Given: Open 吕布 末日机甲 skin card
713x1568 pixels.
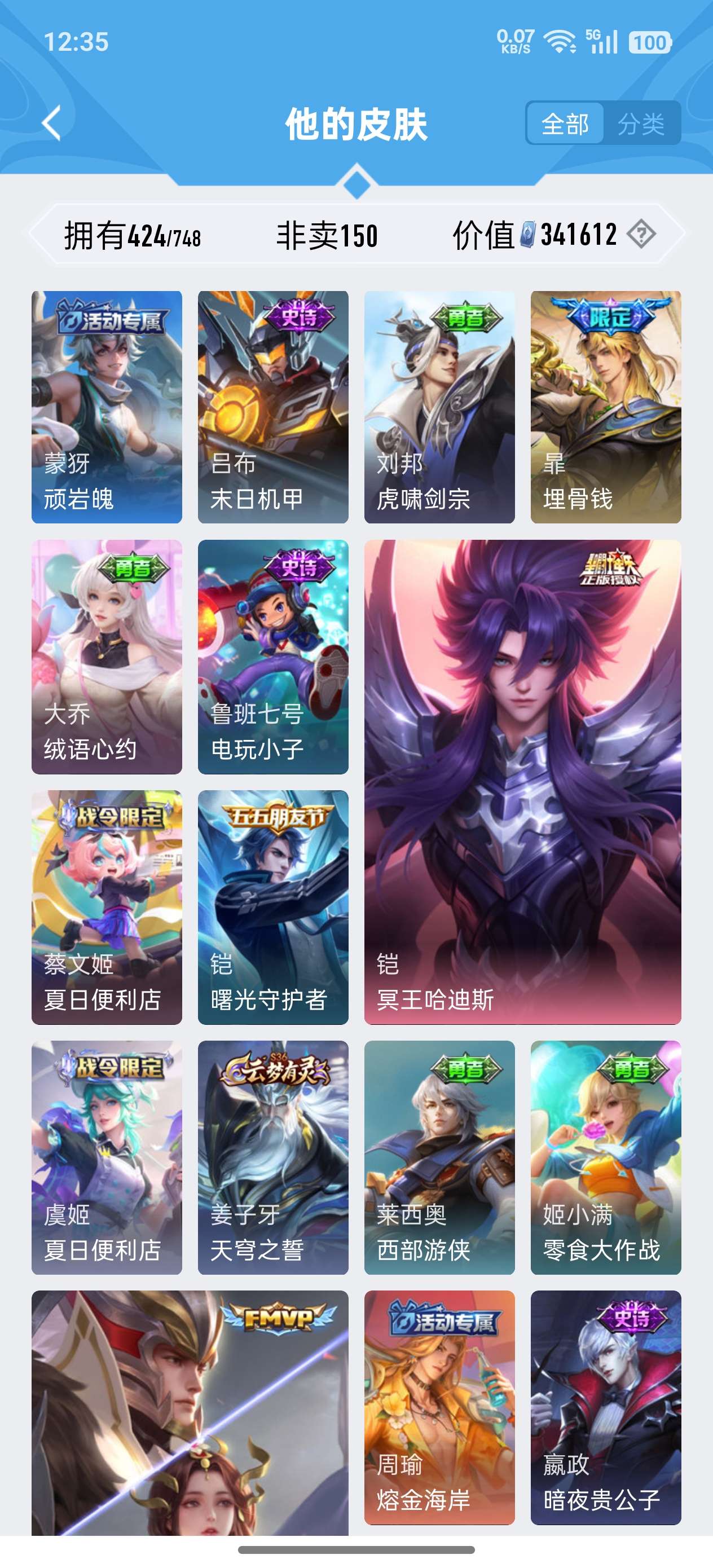Looking at the screenshot, I should pyautogui.click(x=273, y=407).
